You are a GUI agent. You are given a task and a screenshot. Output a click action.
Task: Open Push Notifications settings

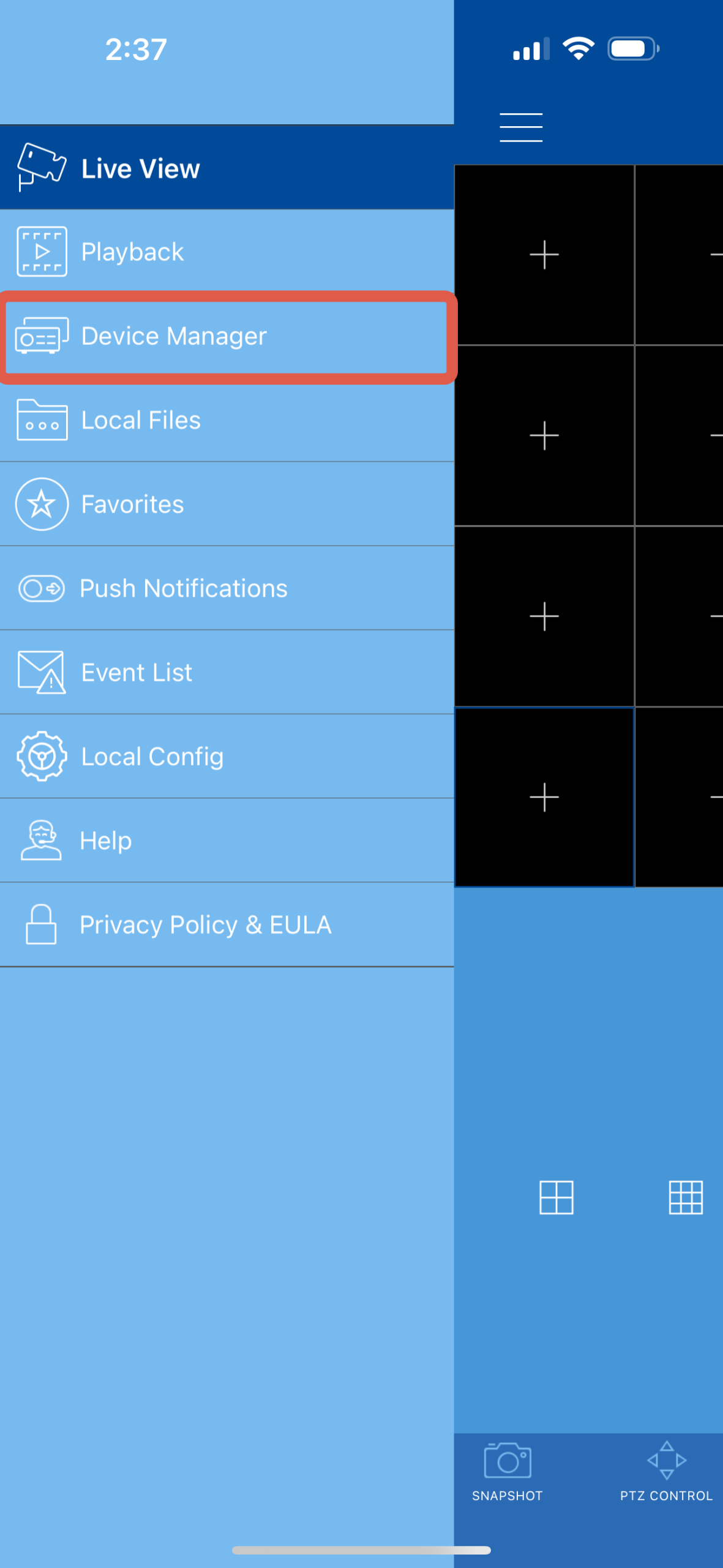pyautogui.click(x=182, y=587)
